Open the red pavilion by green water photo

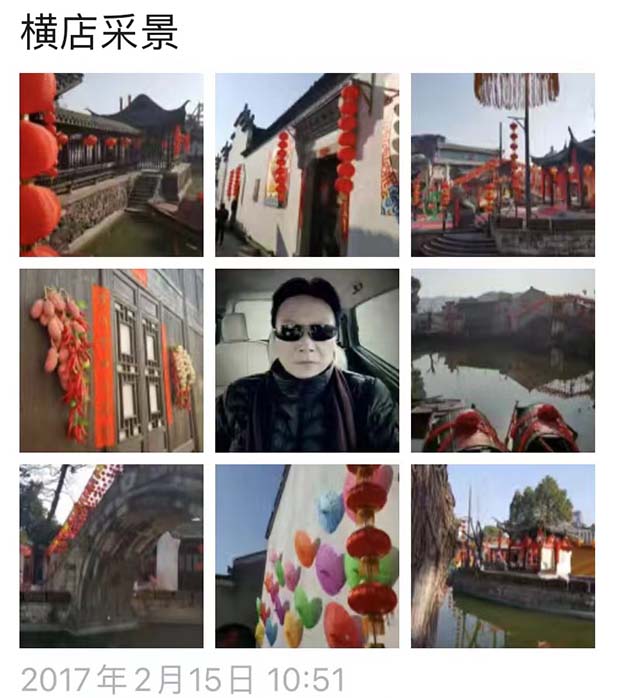tap(503, 556)
